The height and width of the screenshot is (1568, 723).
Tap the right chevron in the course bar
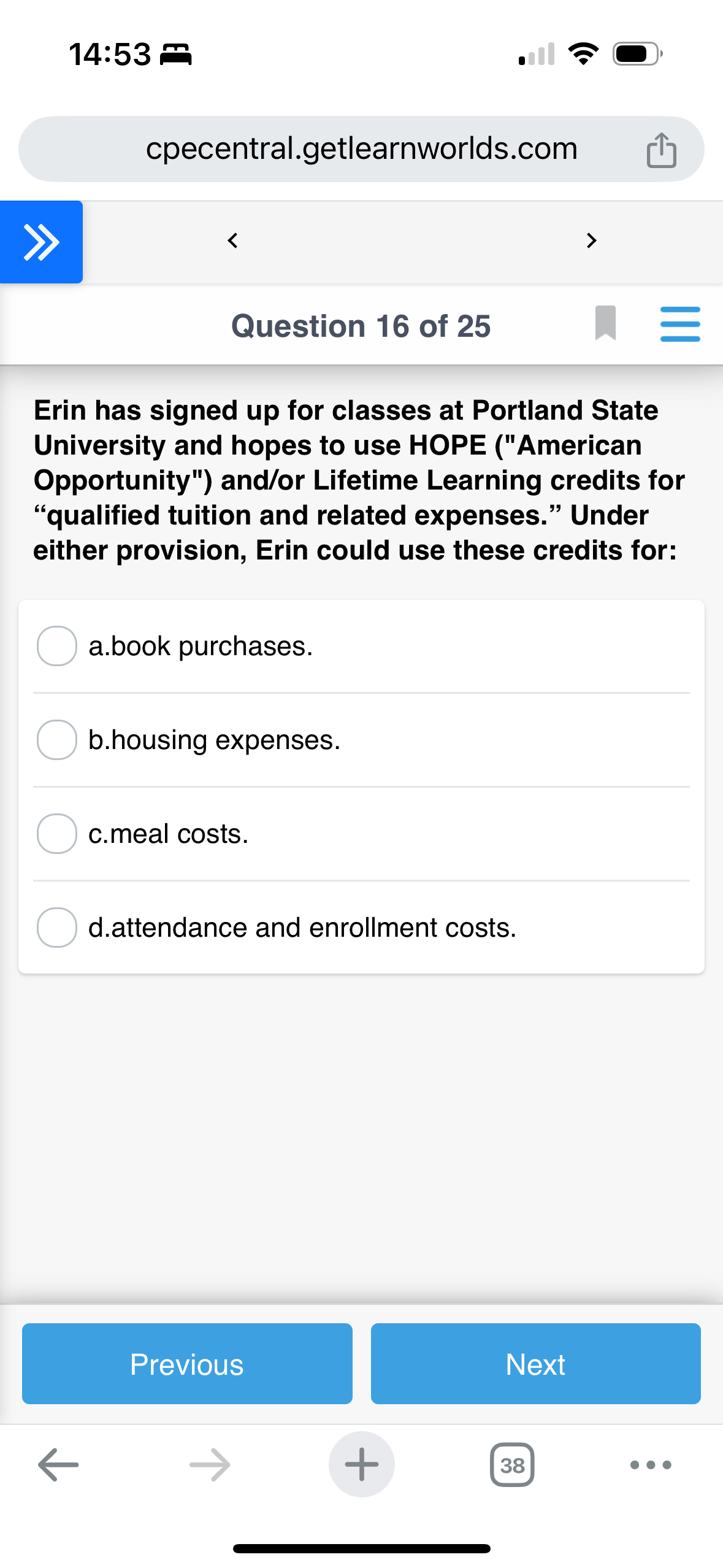coord(591,240)
